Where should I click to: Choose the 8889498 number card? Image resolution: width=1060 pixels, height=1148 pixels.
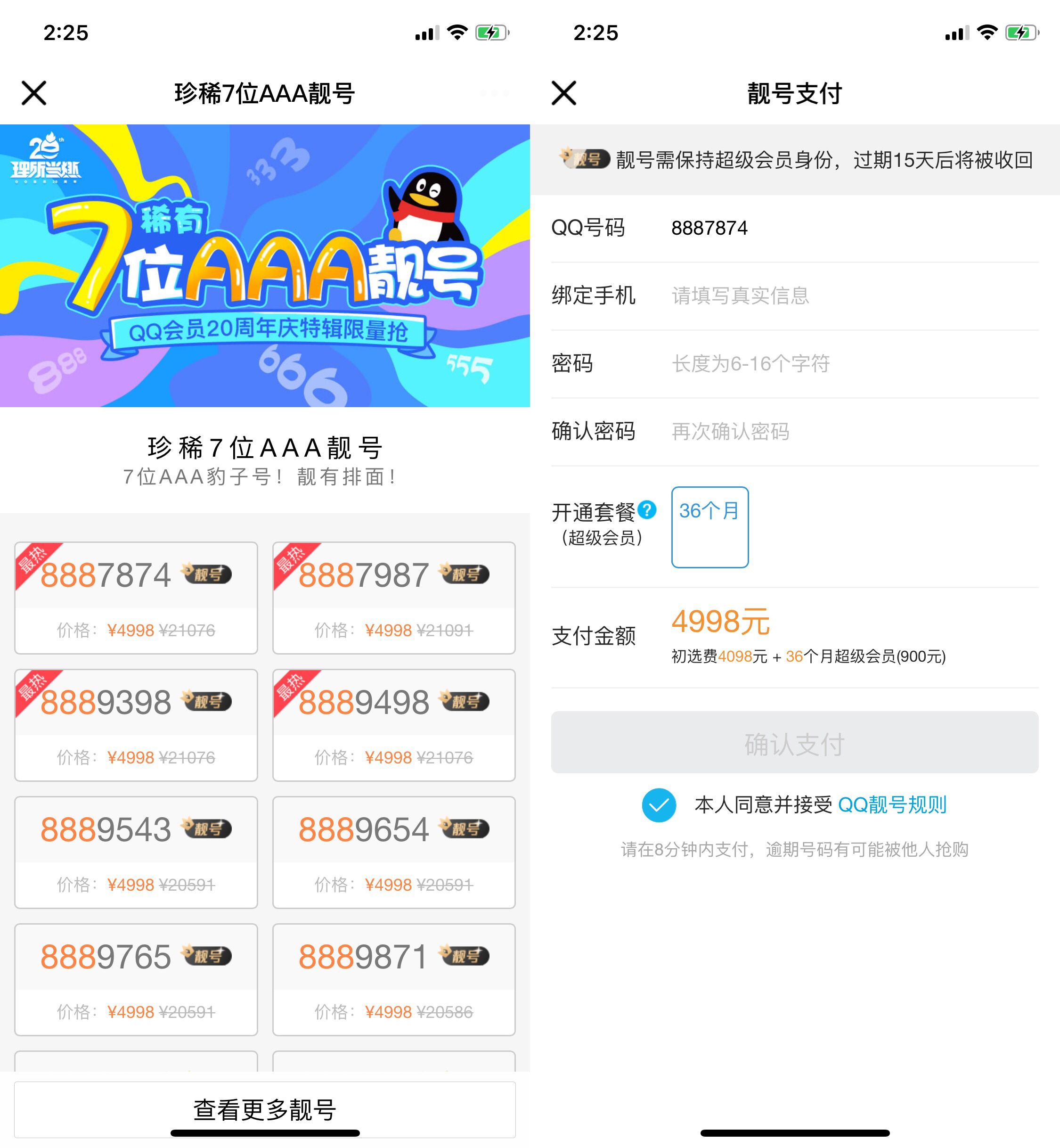click(x=393, y=725)
